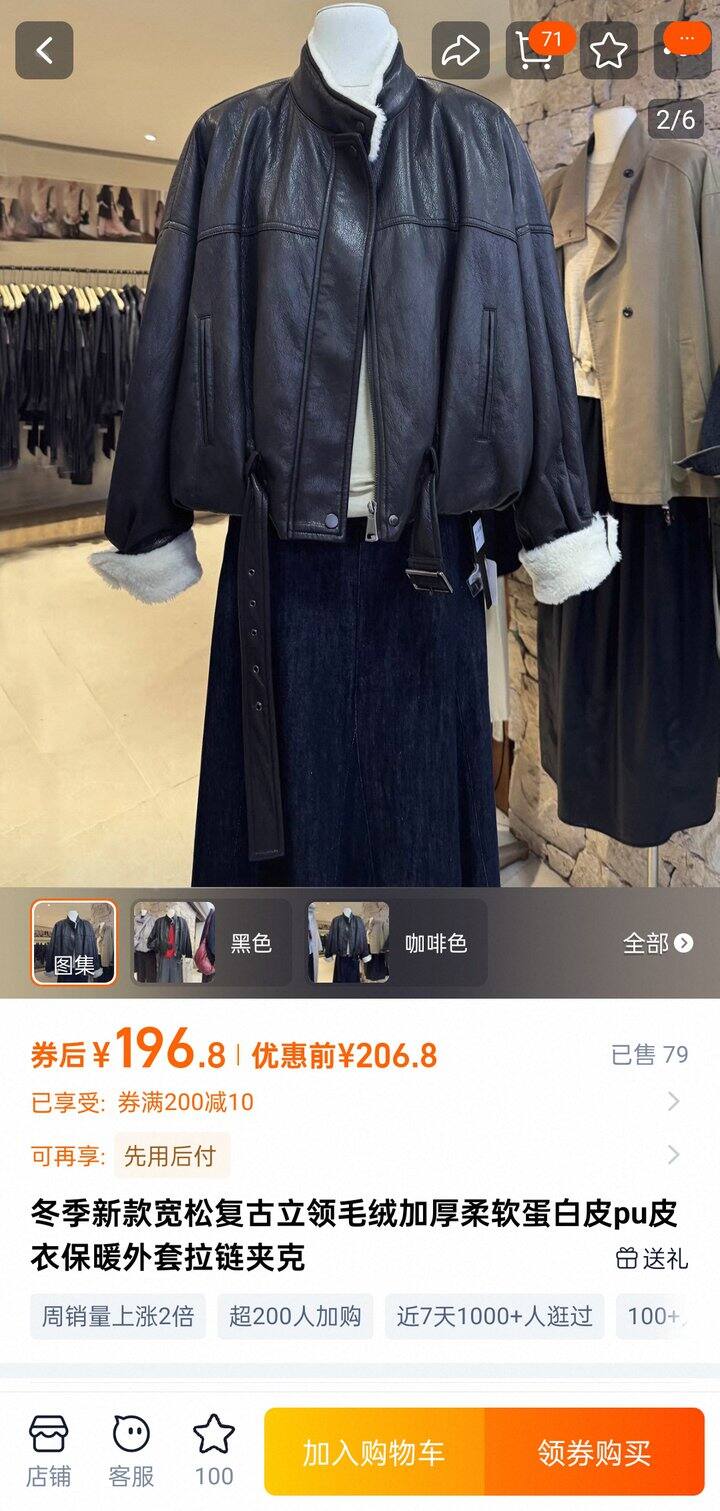Viewport: 720px width, 1511px height.
Task: Tap 领券购买 to buy with coupon
Action: (x=594, y=1452)
